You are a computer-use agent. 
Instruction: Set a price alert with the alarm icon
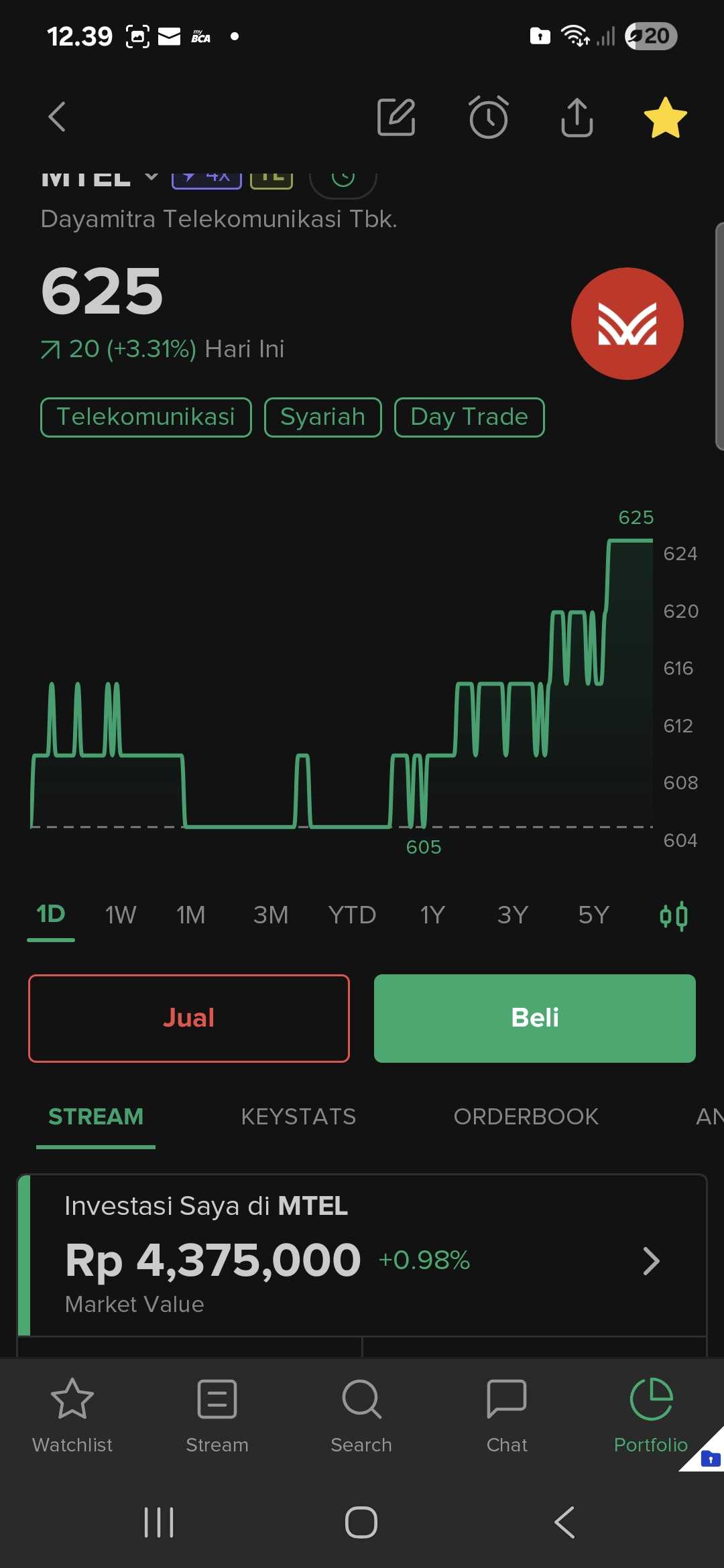click(x=488, y=117)
